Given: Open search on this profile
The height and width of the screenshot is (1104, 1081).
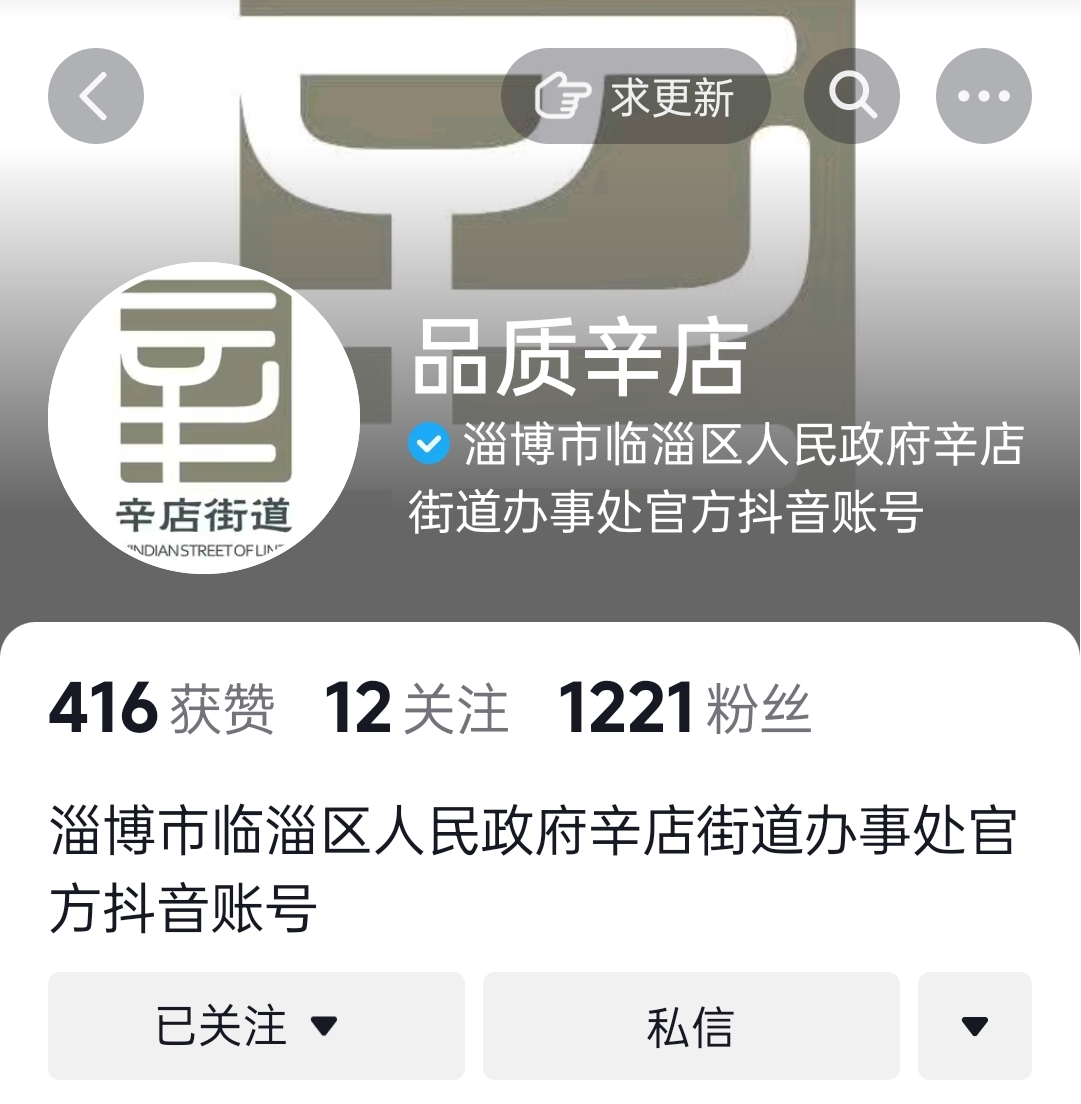Looking at the screenshot, I should [852, 96].
